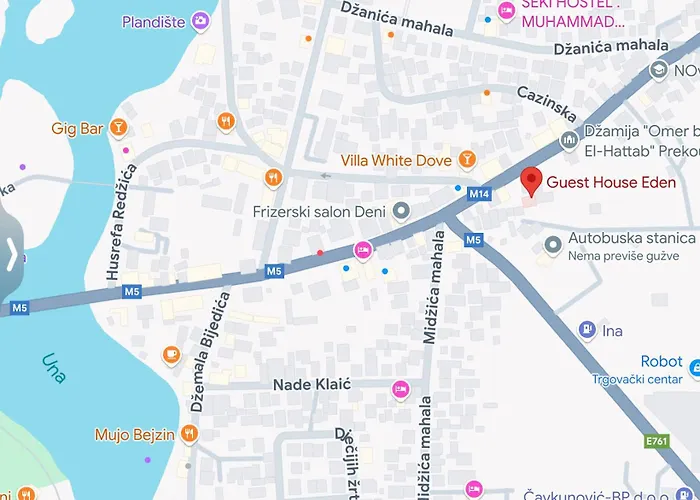The image size is (700, 500).
Task: Tap the Plandište place marker
Action: (x=201, y=20)
